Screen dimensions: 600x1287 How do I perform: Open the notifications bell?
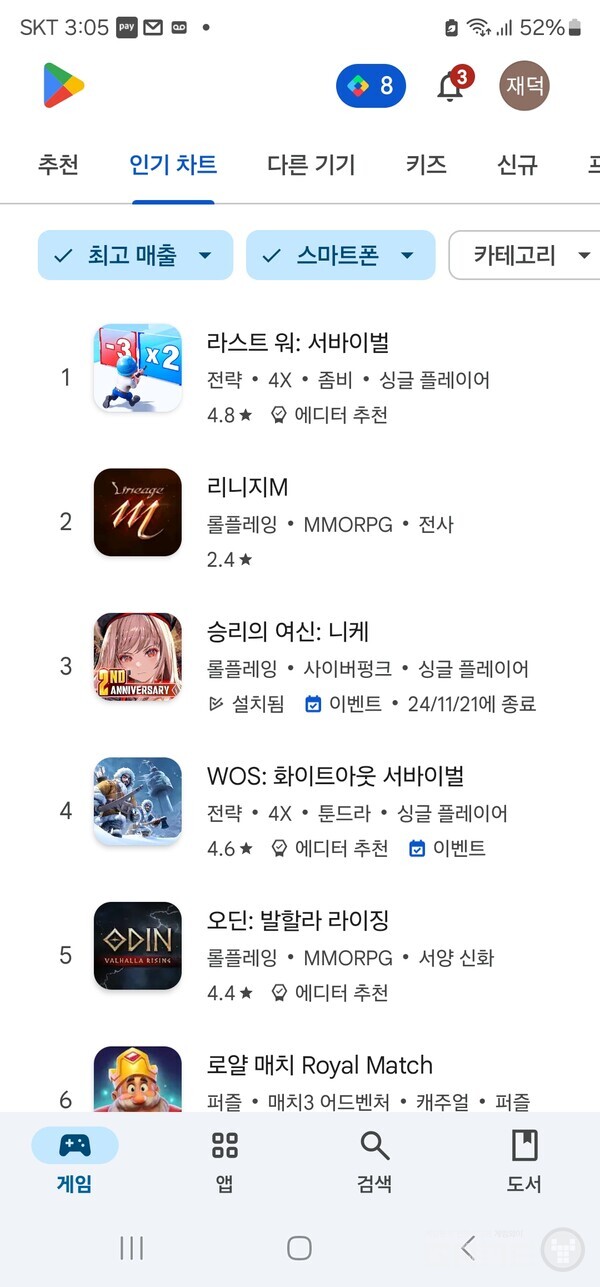click(x=451, y=87)
